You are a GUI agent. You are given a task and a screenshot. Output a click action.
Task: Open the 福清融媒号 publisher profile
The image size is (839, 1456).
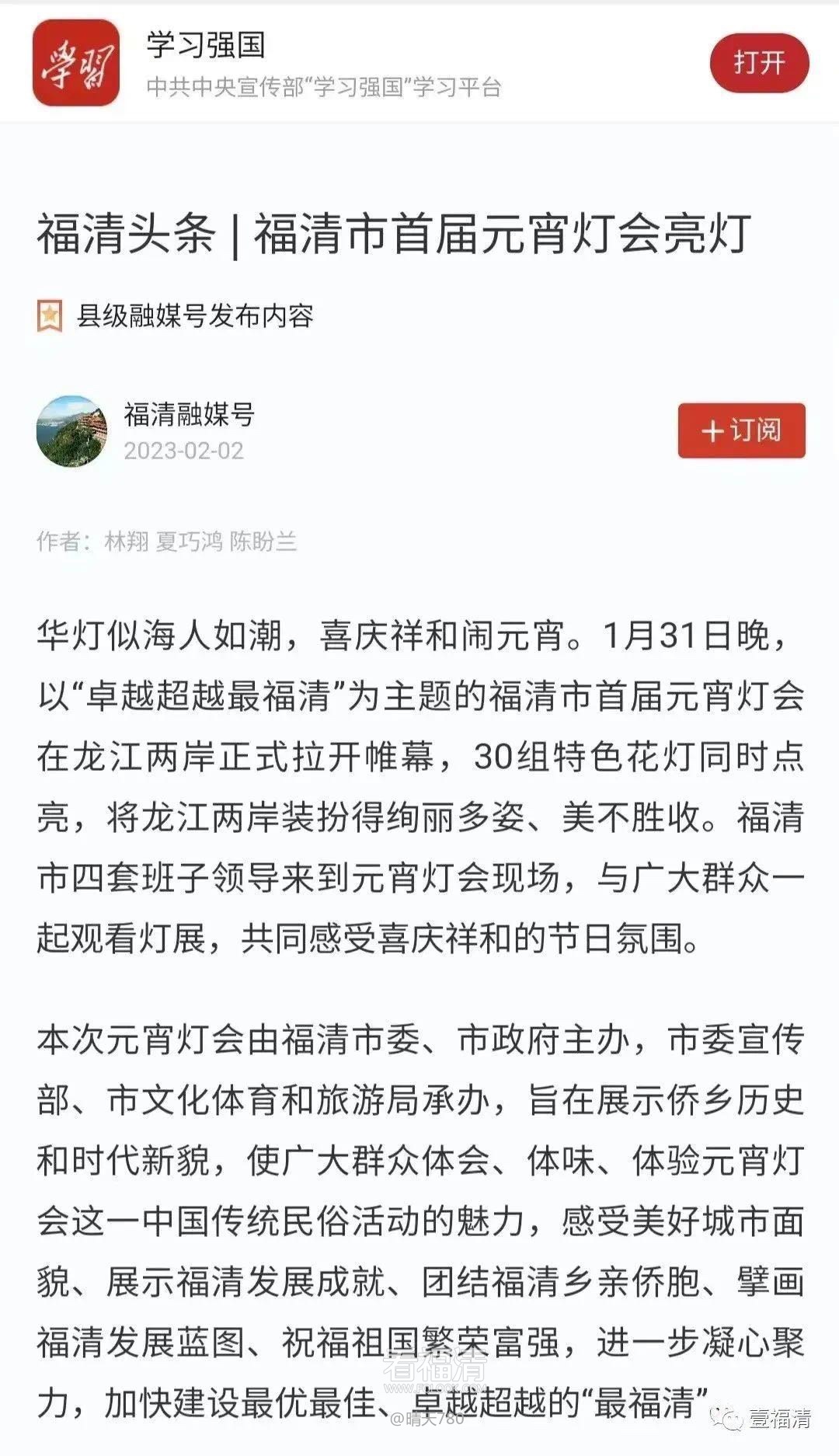[x=189, y=414]
